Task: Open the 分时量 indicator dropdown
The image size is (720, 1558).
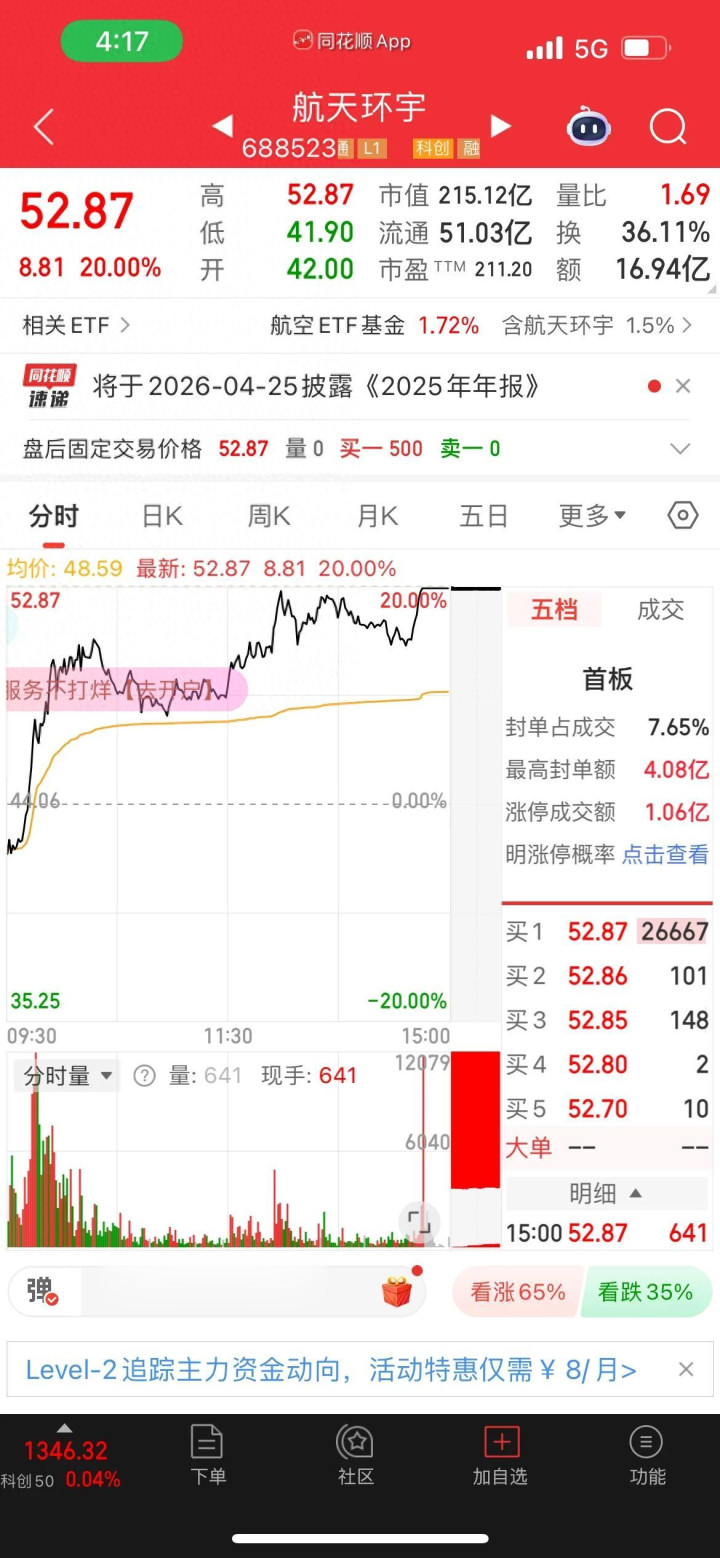Action: (68, 1076)
